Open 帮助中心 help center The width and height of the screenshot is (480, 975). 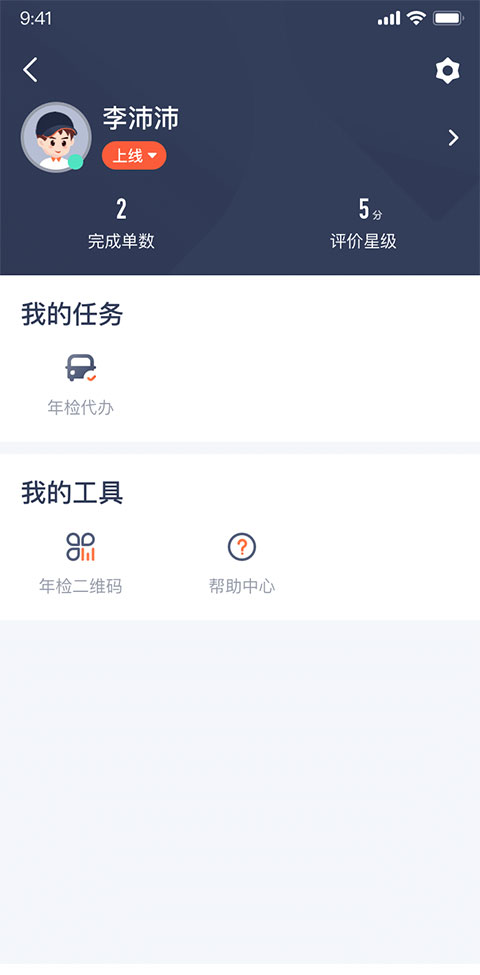(x=242, y=563)
